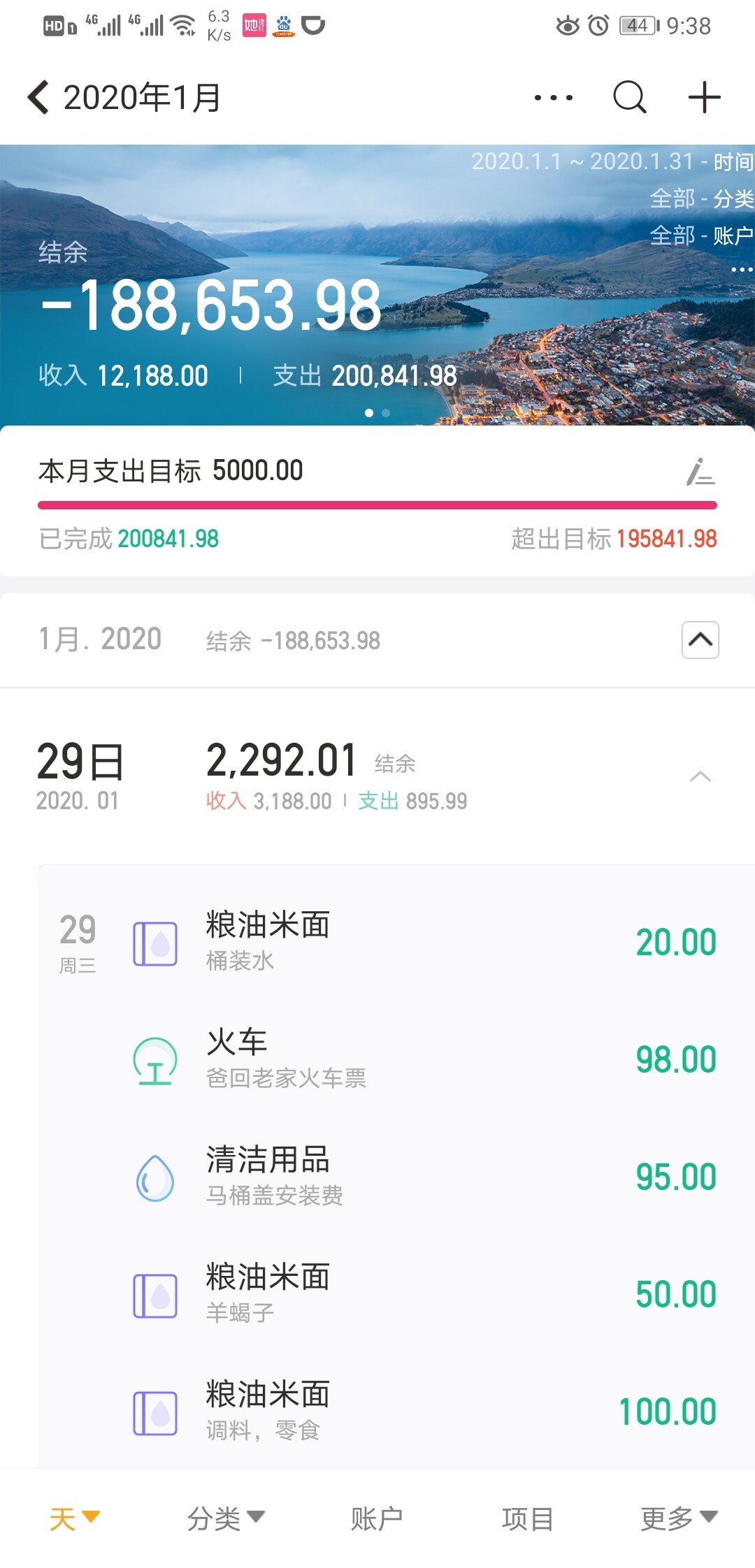Image resolution: width=755 pixels, height=1568 pixels.
Task: Collapse the 1月. 2020 month section
Action: pos(700,639)
